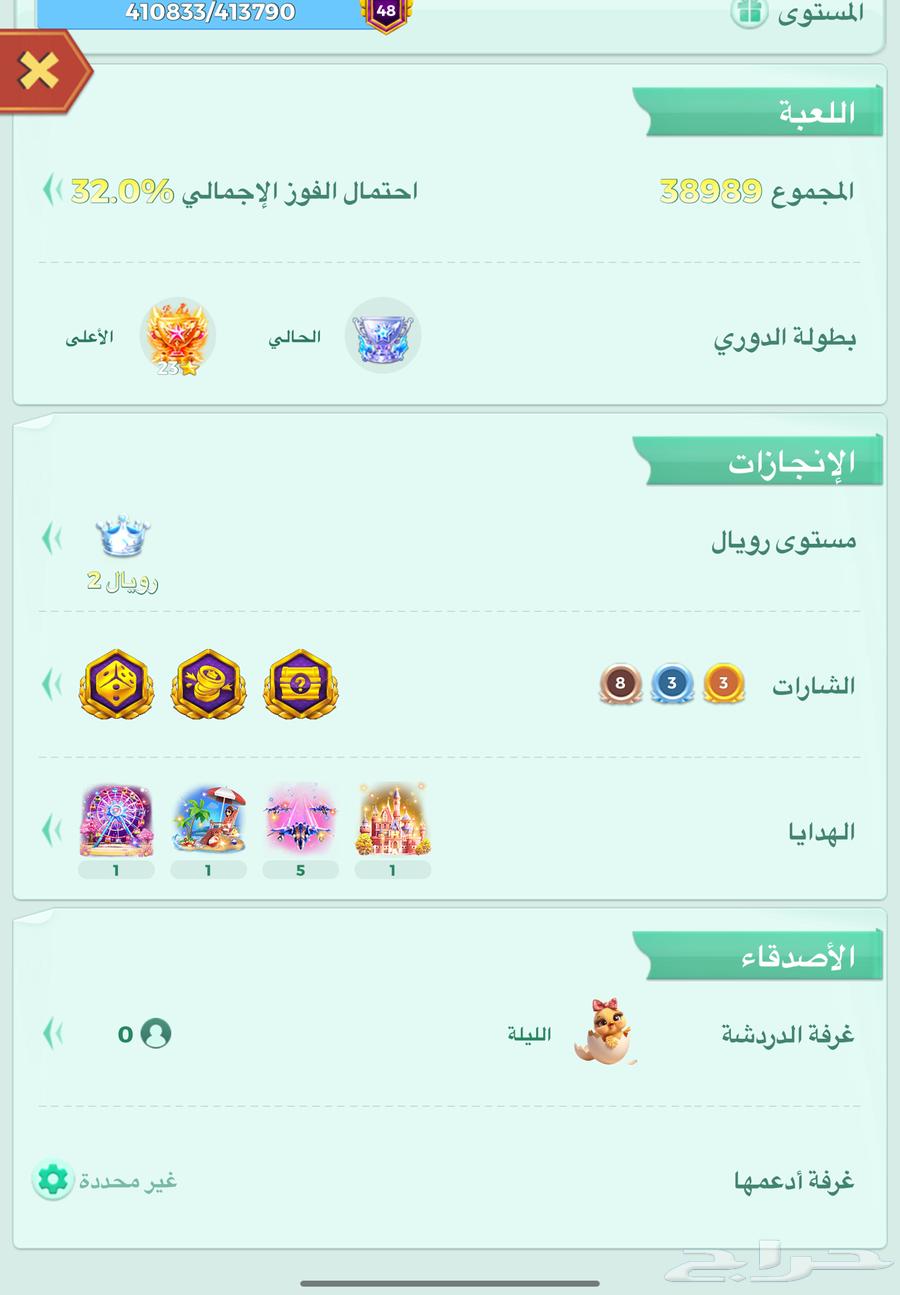Open the dice badge
This screenshot has height=1295, width=900.
coord(117,685)
